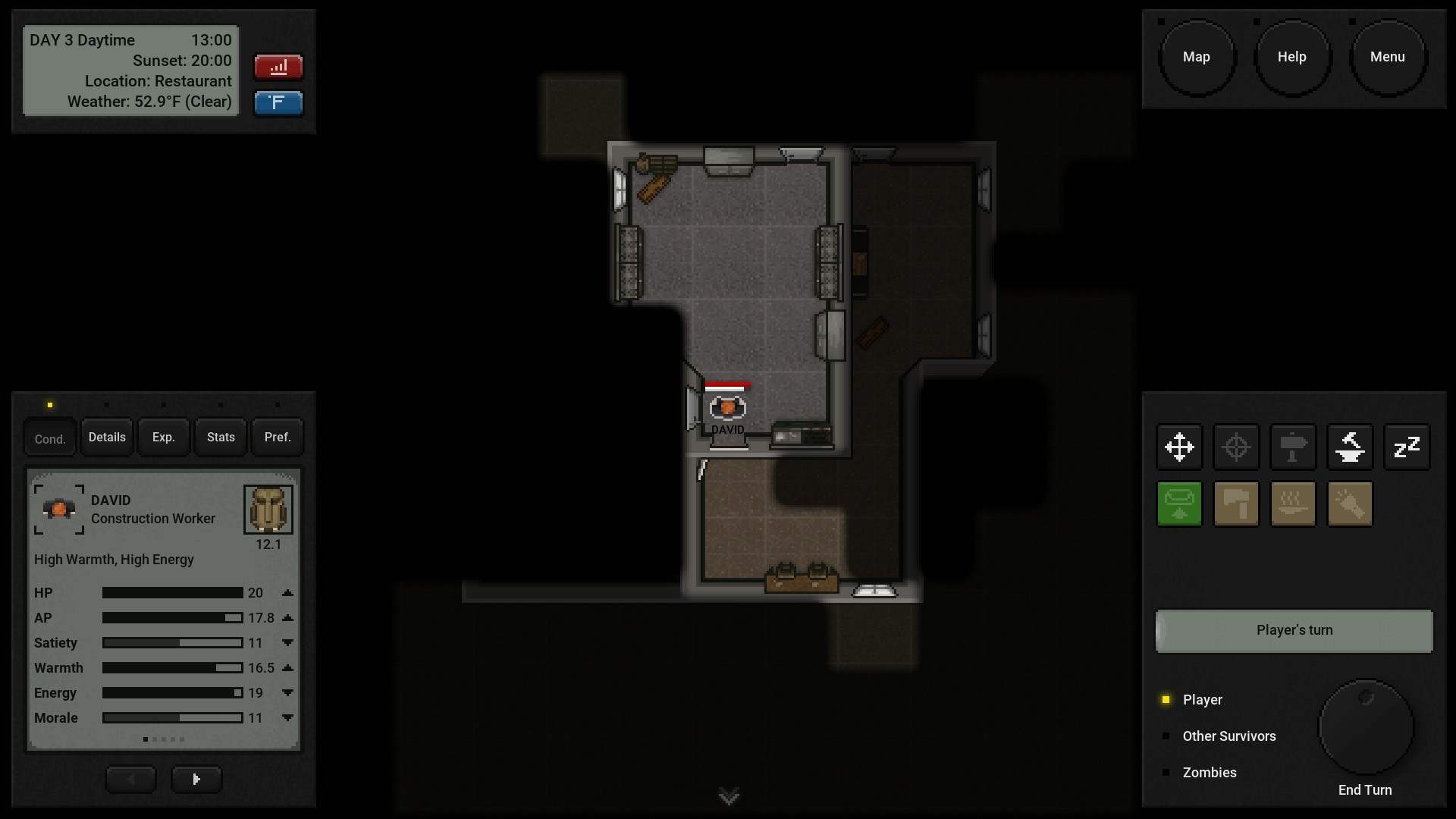Toggle the blue temperature unit button
This screenshot has height=819, width=1456.
click(x=278, y=102)
